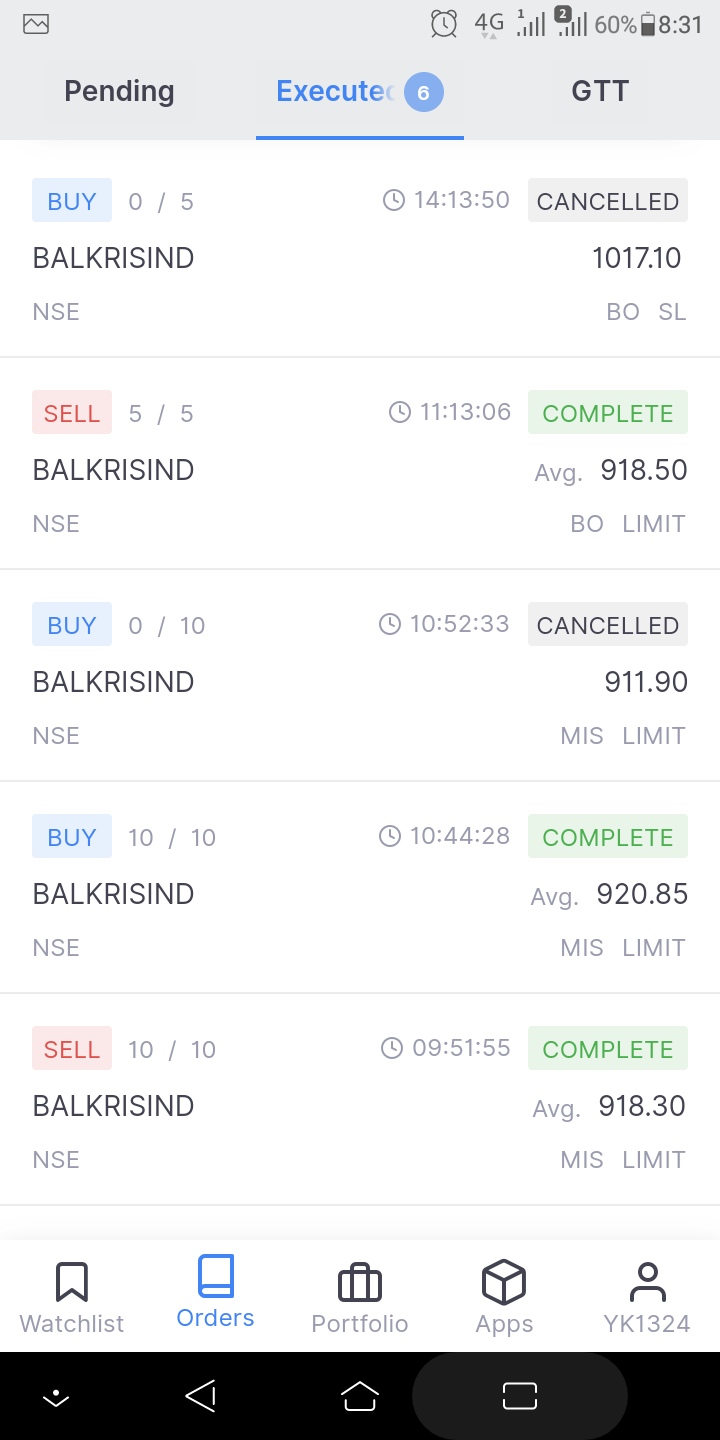
Task: View the completed SELL order at 11:13:06
Action: pyautogui.click(x=360, y=469)
